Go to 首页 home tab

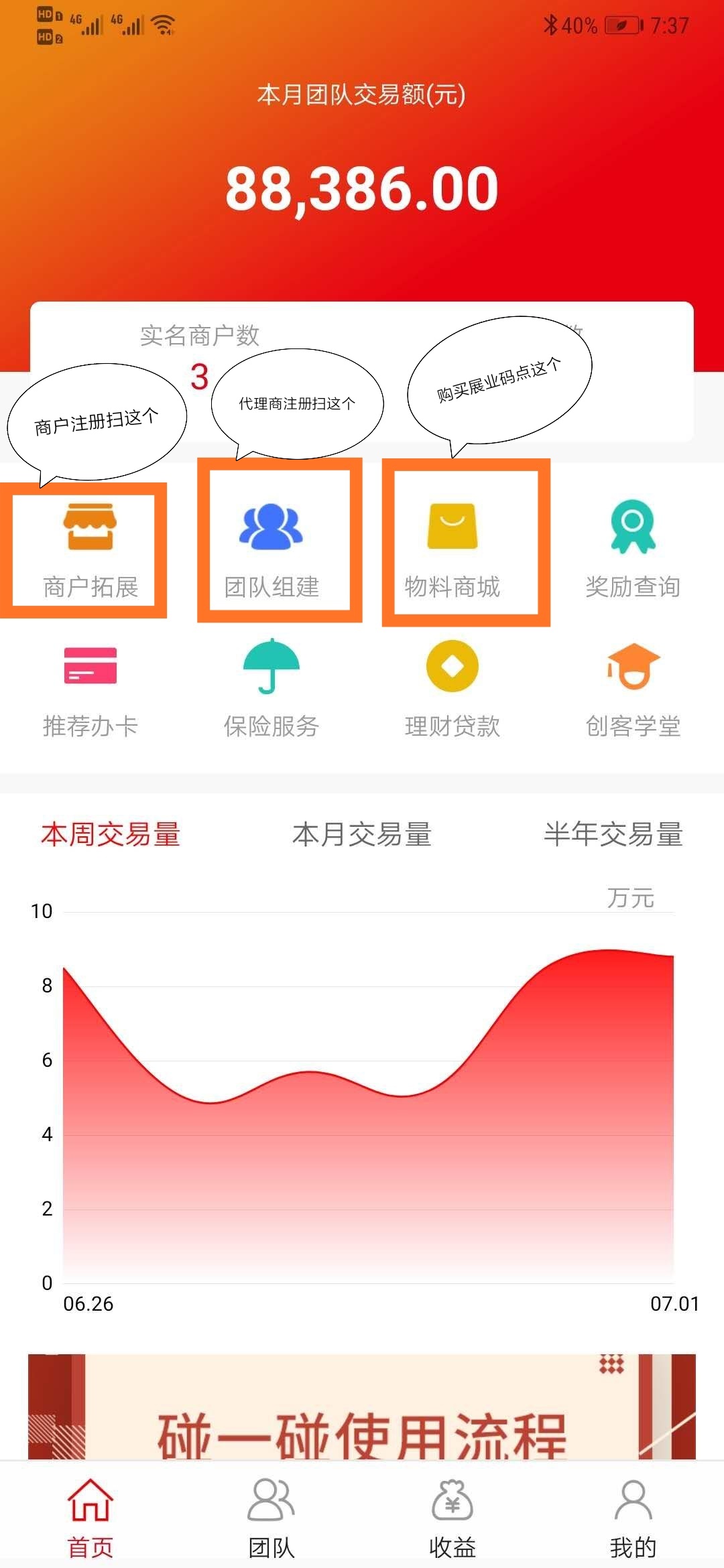coord(90,1518)
